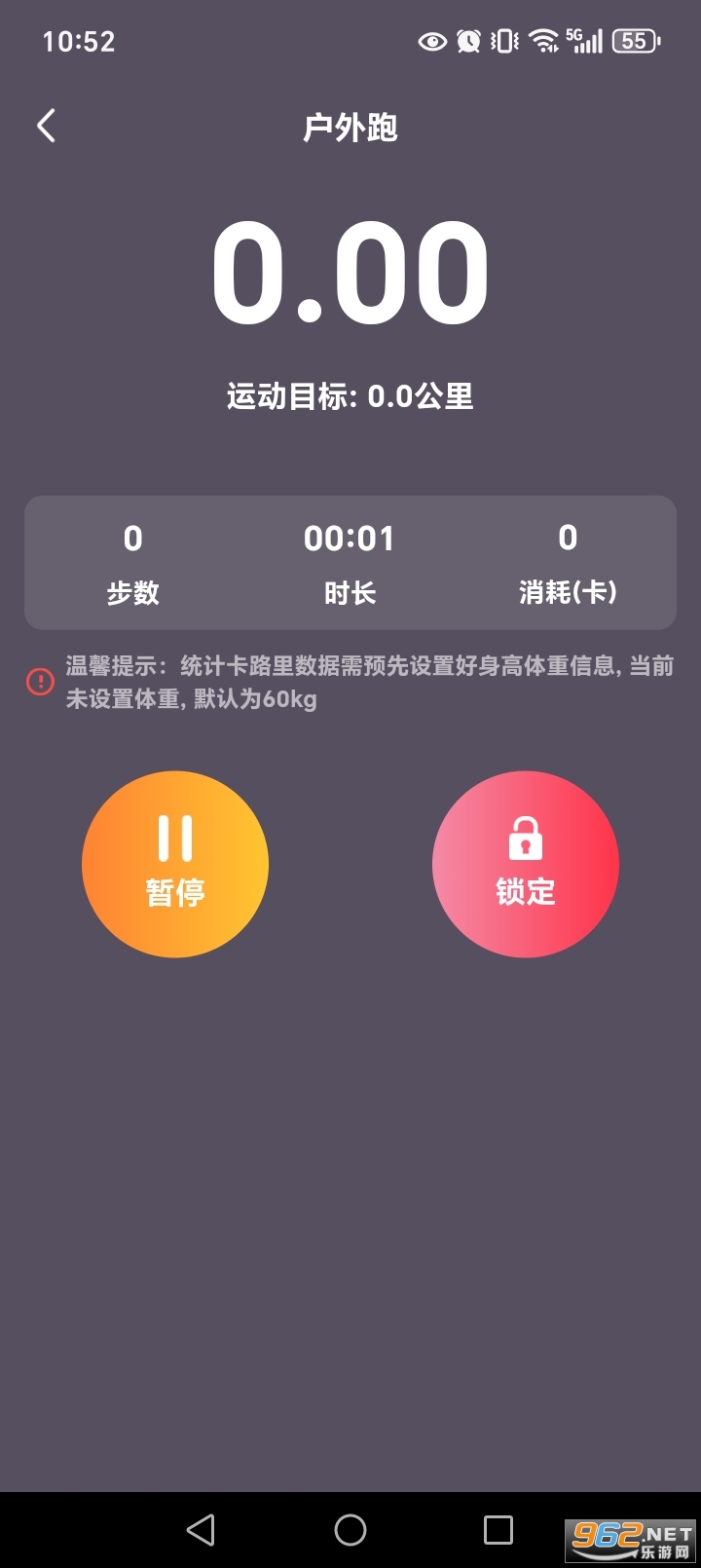Viewport: 701px width, 1568px height.
Task: Tap the pause icon on the orange button
Action: [174, 835]
